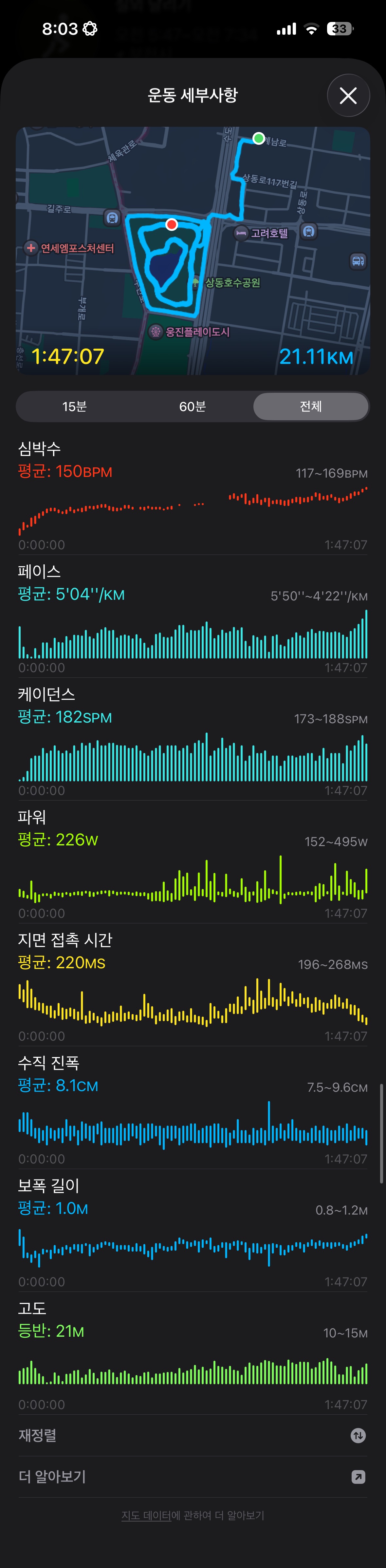Open the 지도 데이터 link

tap(146, 1515)
